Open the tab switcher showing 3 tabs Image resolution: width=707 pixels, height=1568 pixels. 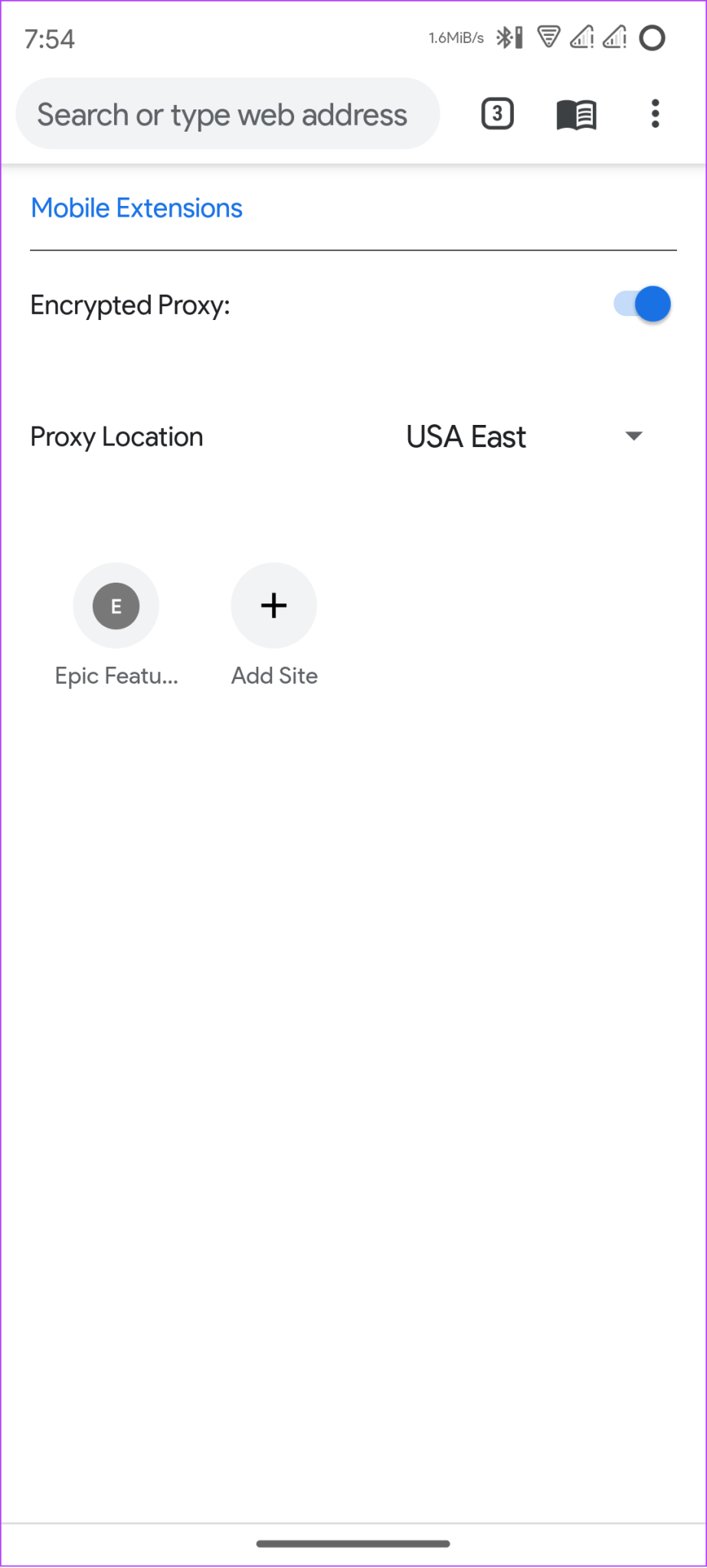point(496,113)
